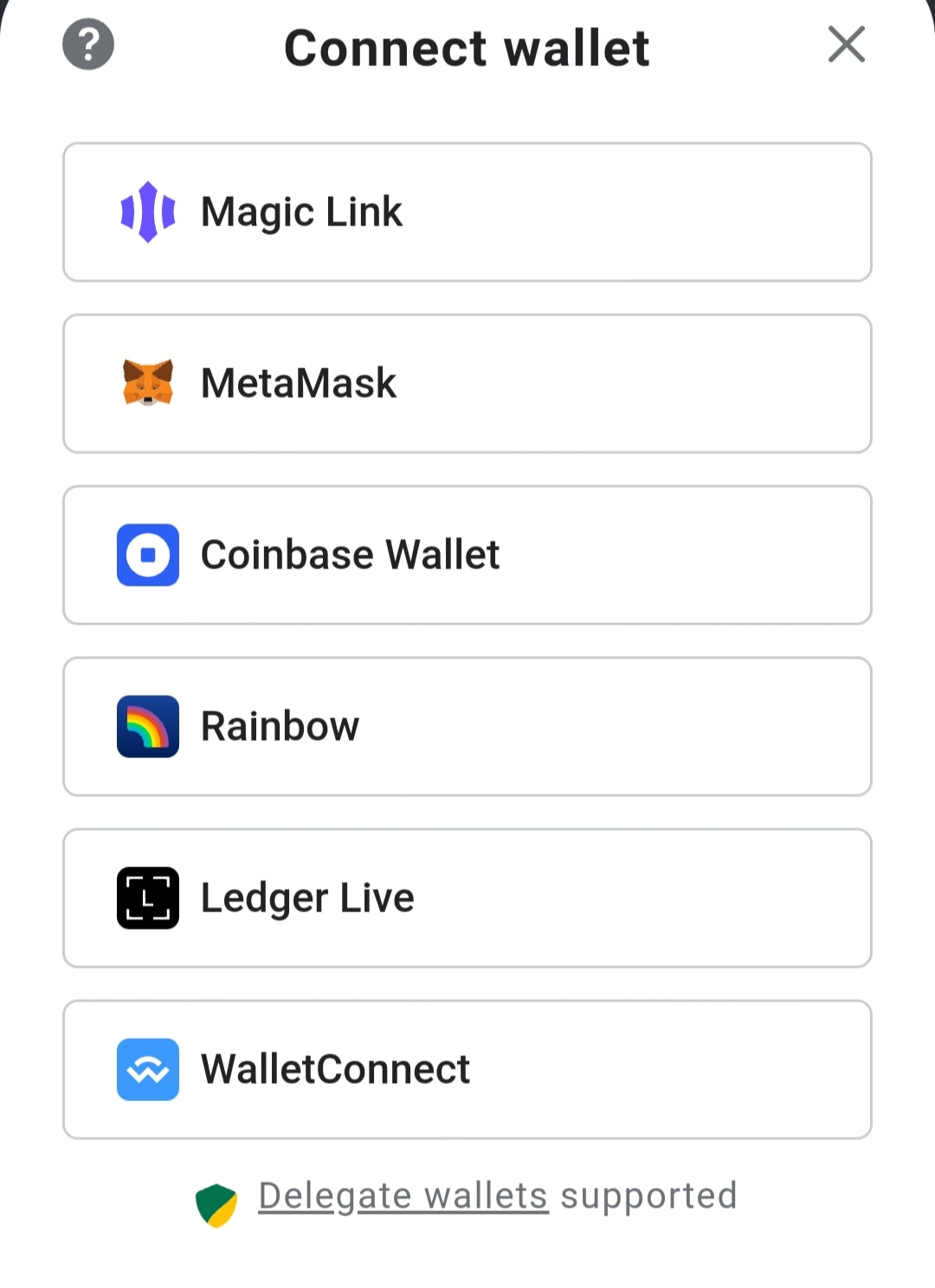Screen dimensions: 935x1288
Task: Connect via WalletConnect
Action: (x=467, y=1070)
